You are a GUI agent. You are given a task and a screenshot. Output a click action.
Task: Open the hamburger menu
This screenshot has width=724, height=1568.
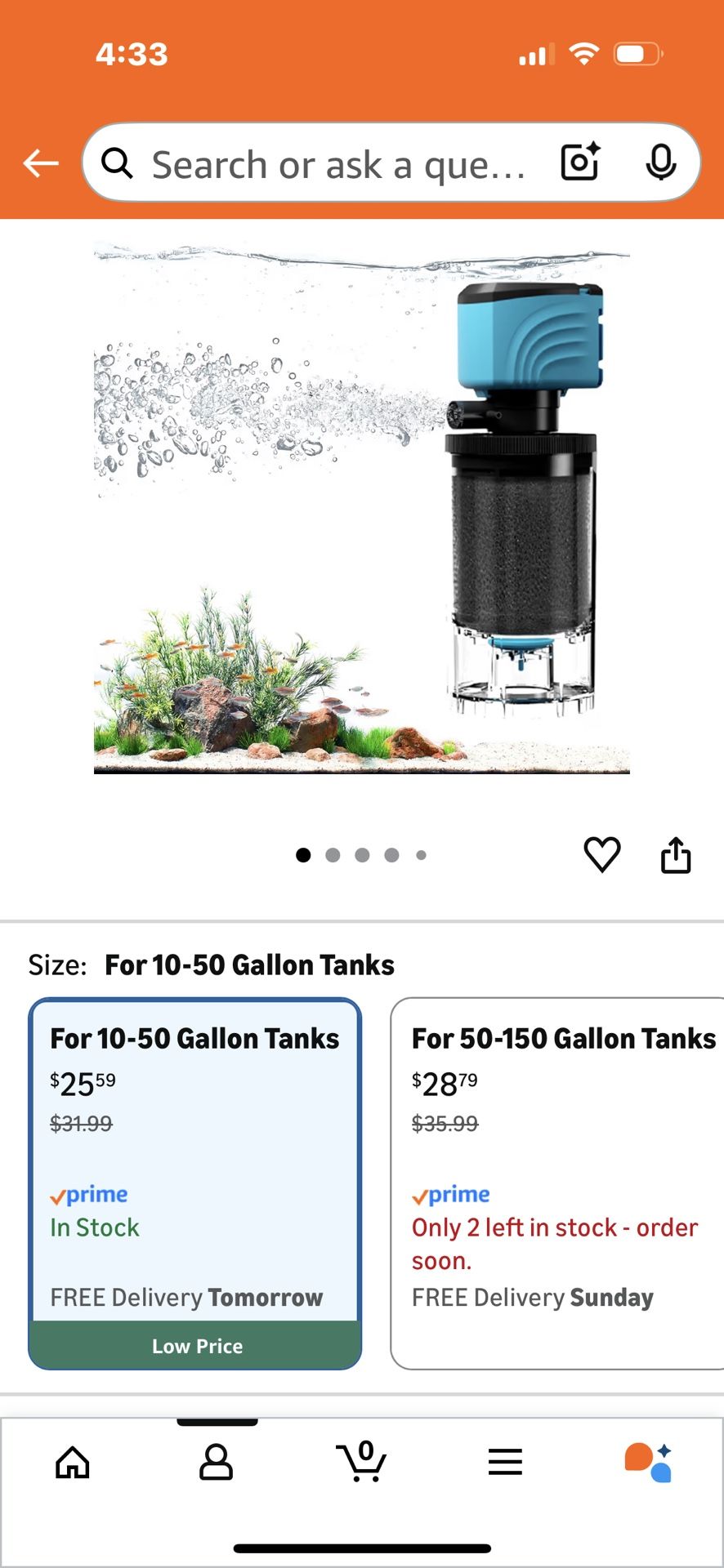coord(505,1463)
